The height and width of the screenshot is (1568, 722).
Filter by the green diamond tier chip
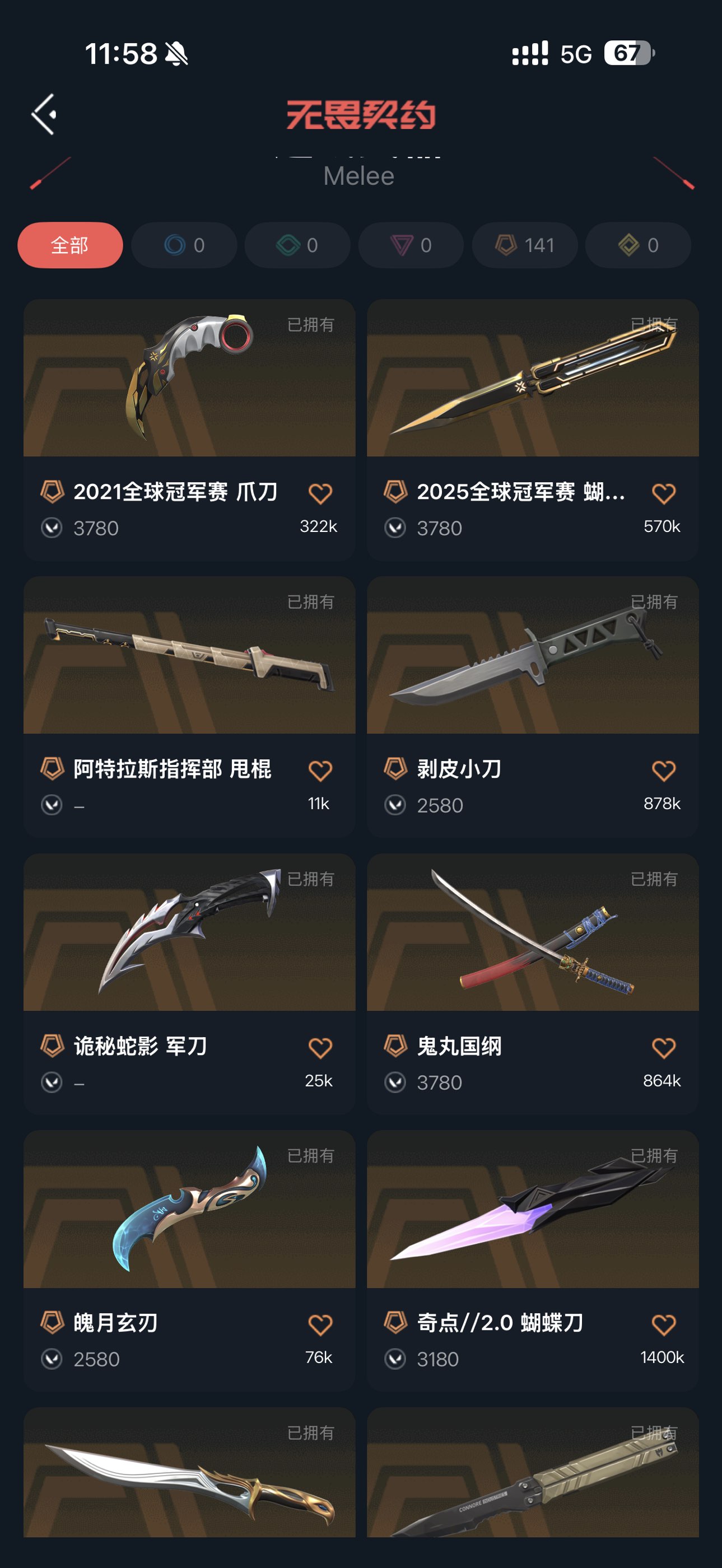point(297,245)
